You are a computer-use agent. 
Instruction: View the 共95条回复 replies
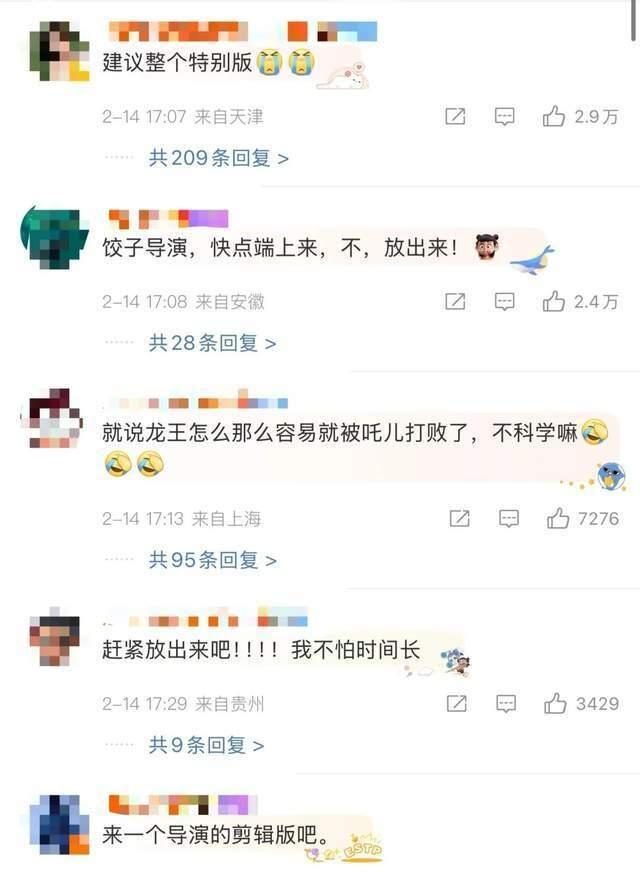click(x=212, y=560)
